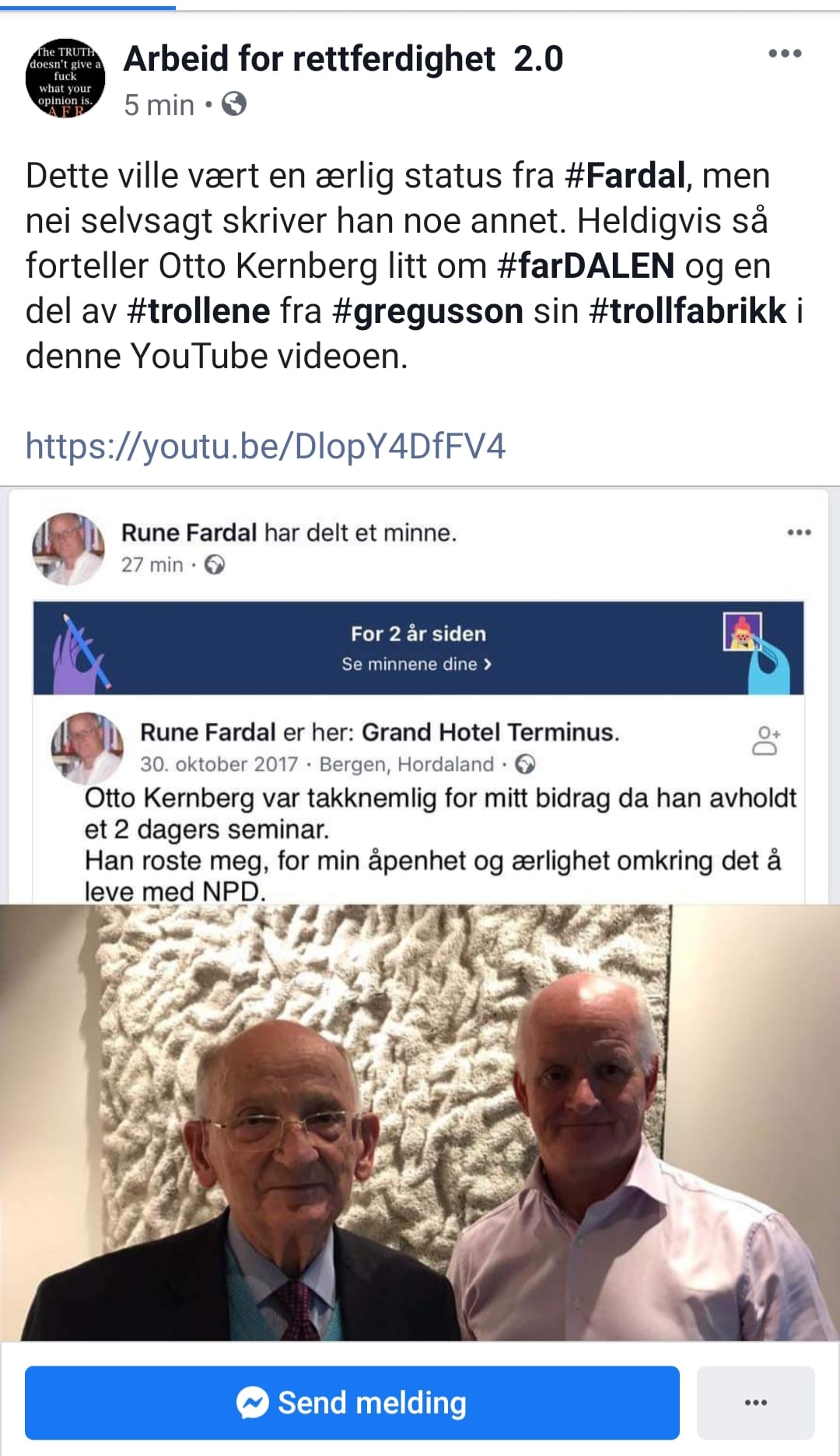840x1456 pixels.
Task: Open the youtu.be/DlopY4DfFV4 video link
Action: coord(265,447)
